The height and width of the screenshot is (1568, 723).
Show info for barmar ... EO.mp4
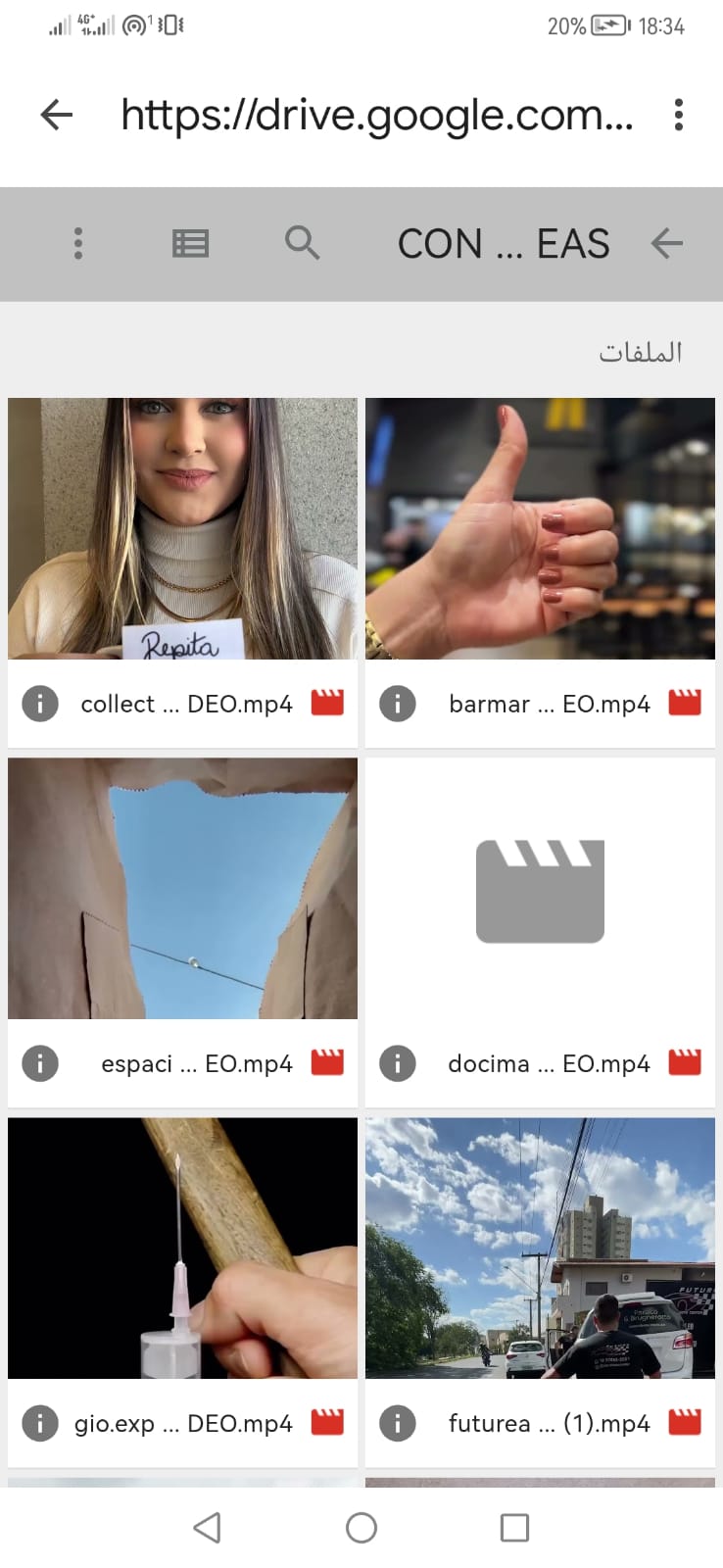[398, 704]
